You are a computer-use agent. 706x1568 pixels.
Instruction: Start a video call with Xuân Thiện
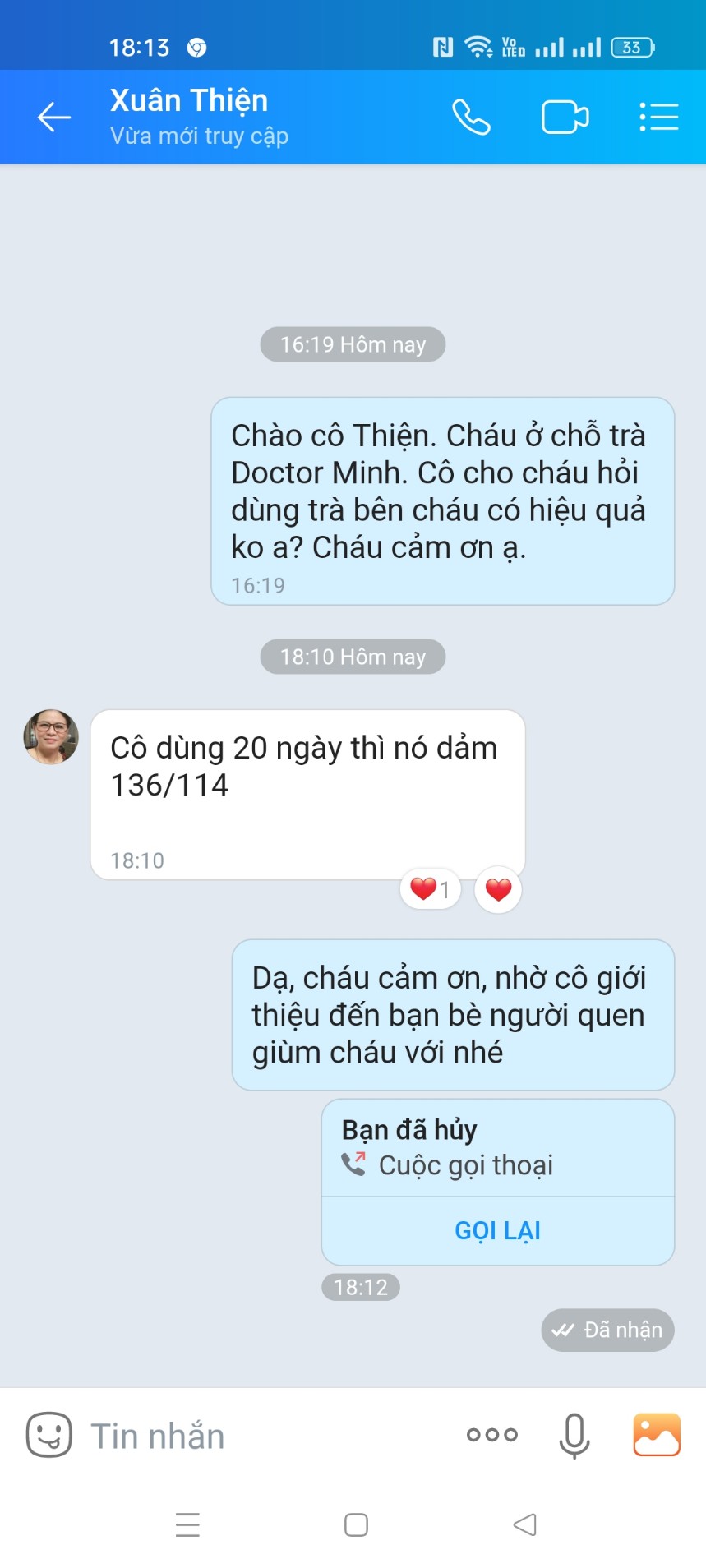565,117
